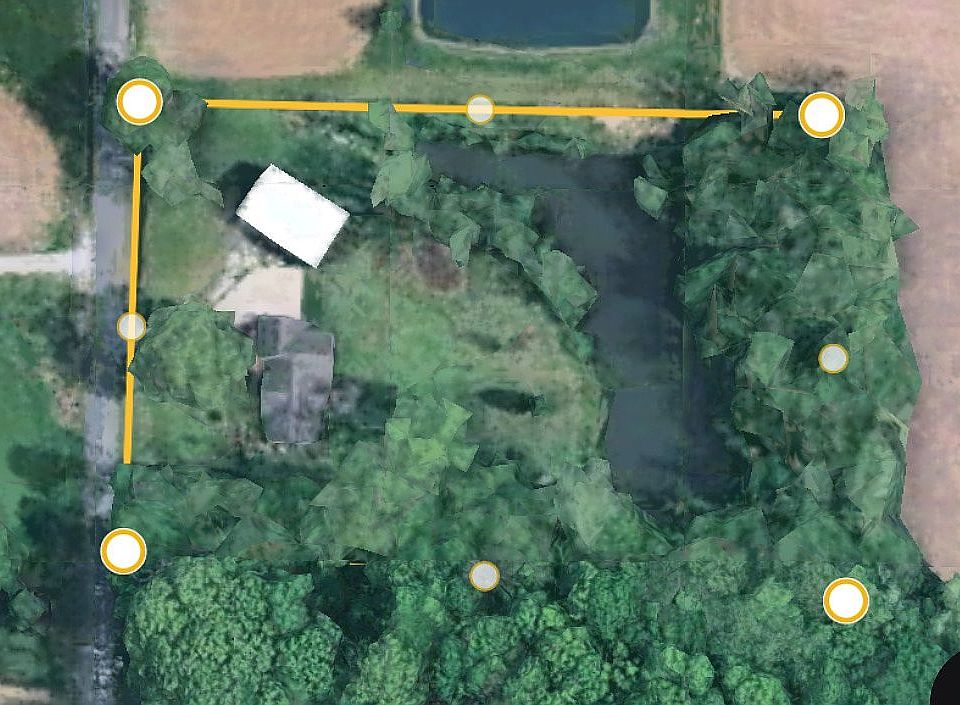Tap the midpoint handle on the top edge
Image resolution: width=960 pixels, height=705 pixels.
(480, 109)
